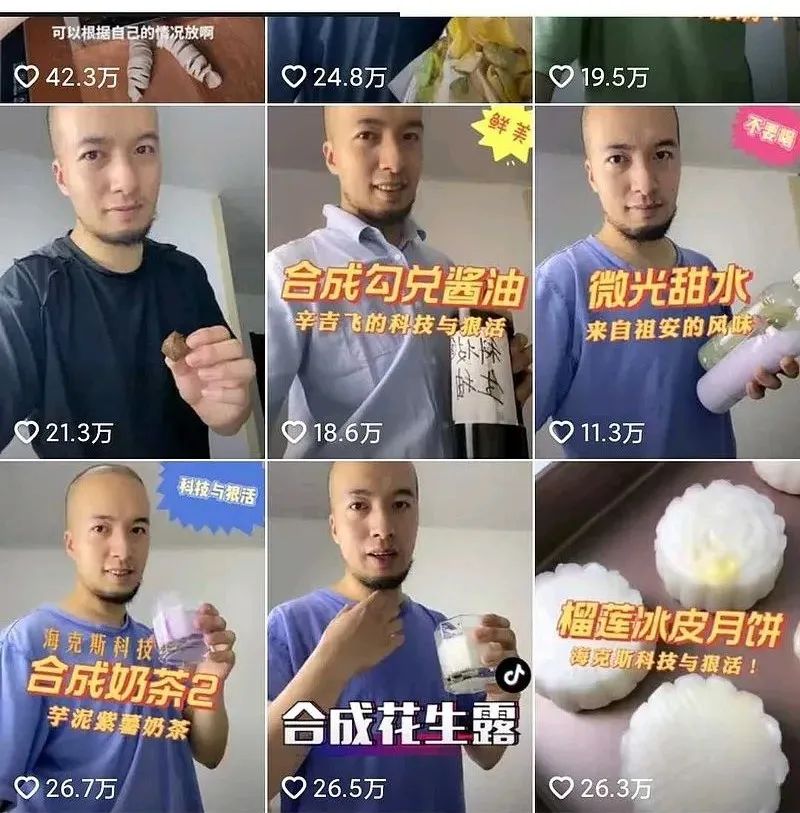This screenshot has width=800, height=813.
Task: Play the video with 21.3万 likes
Action: pyautogui.click(x=132, y=282)
